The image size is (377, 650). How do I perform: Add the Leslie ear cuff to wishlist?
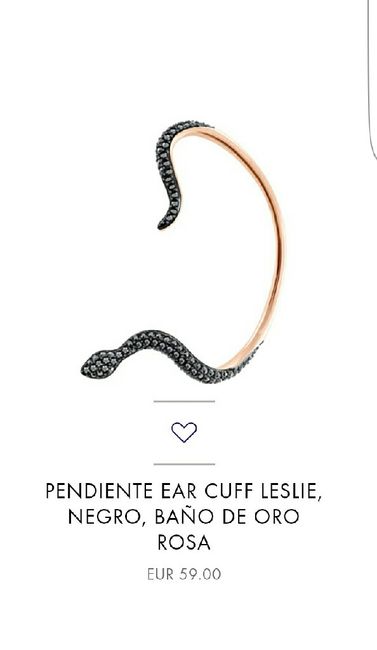click(184, 432)
